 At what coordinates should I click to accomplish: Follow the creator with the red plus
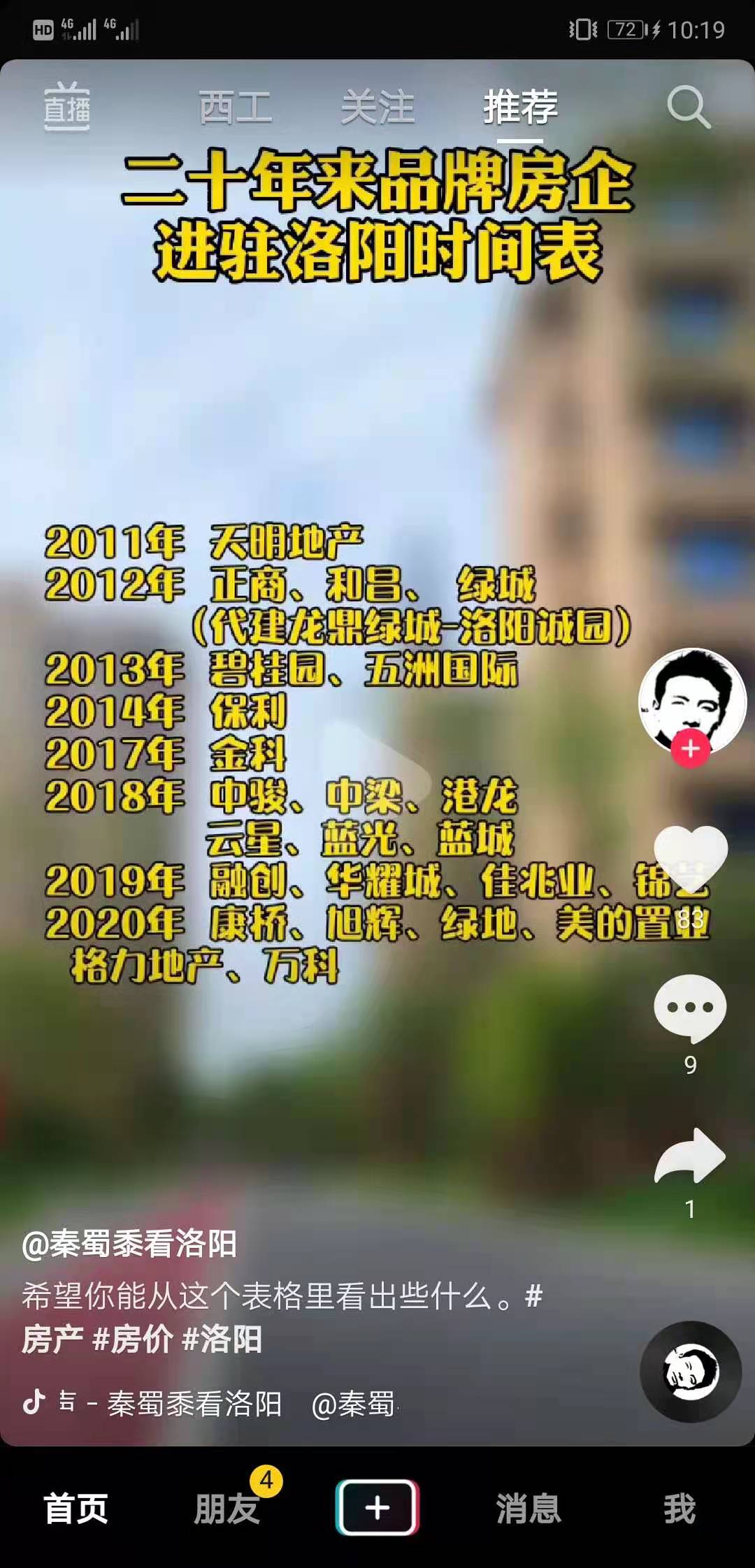(691, 748)
